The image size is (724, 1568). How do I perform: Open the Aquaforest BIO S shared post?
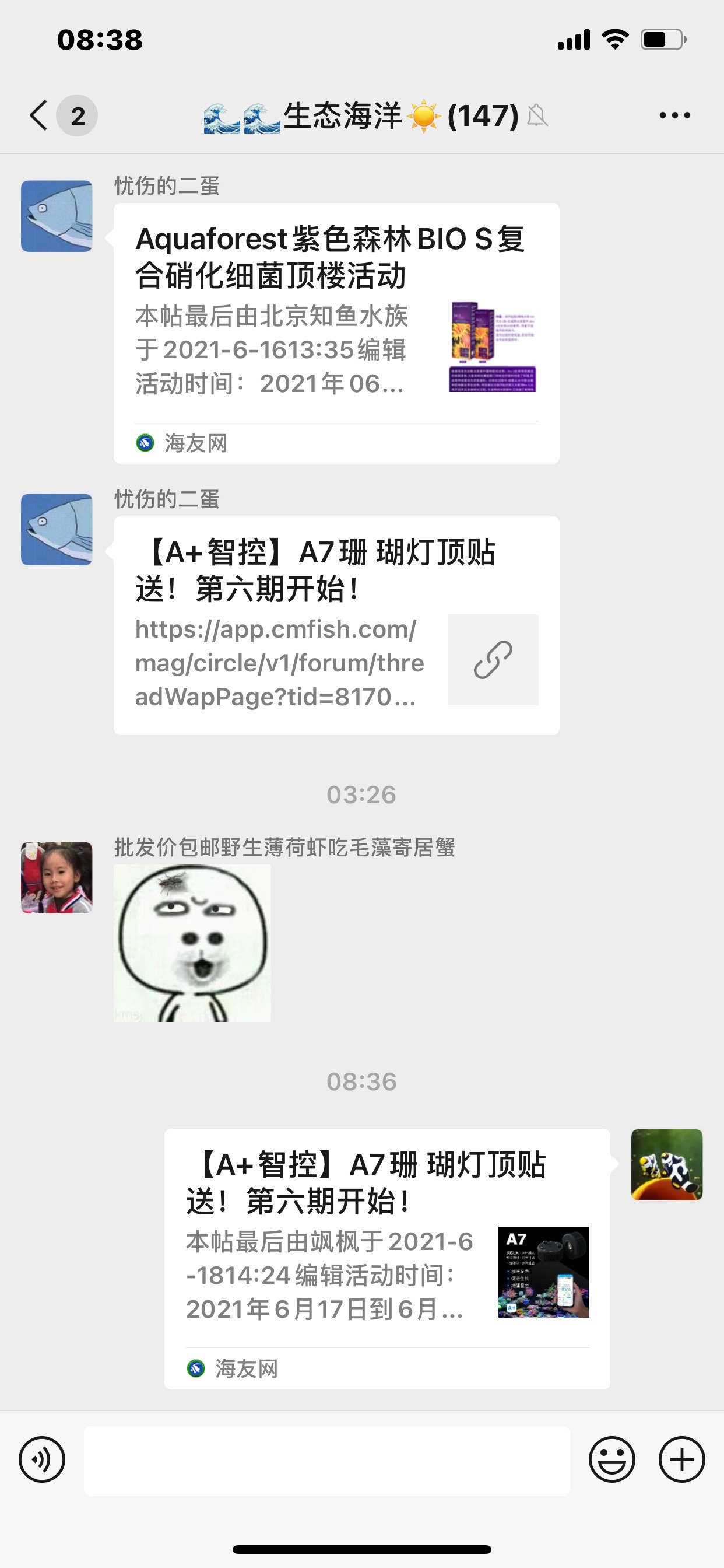(336, 332)
